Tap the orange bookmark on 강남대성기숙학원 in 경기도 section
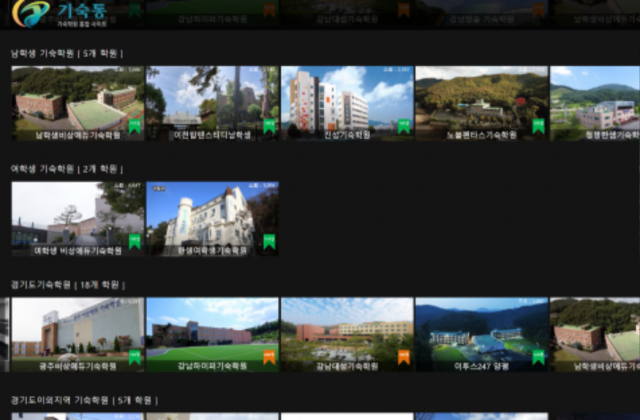640x420 pixels. click(403, 357)
